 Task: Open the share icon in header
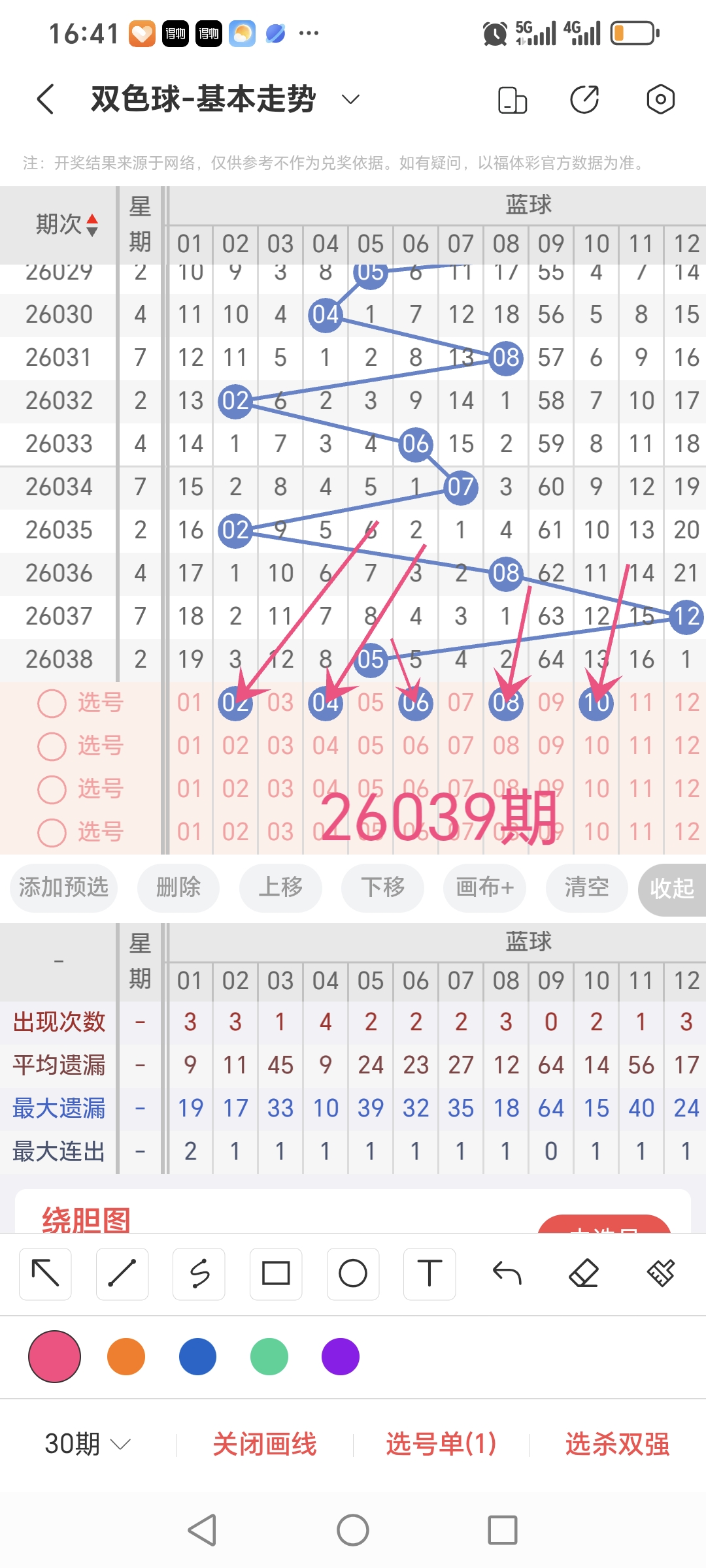pyautogui.click(x=584, y=99)
